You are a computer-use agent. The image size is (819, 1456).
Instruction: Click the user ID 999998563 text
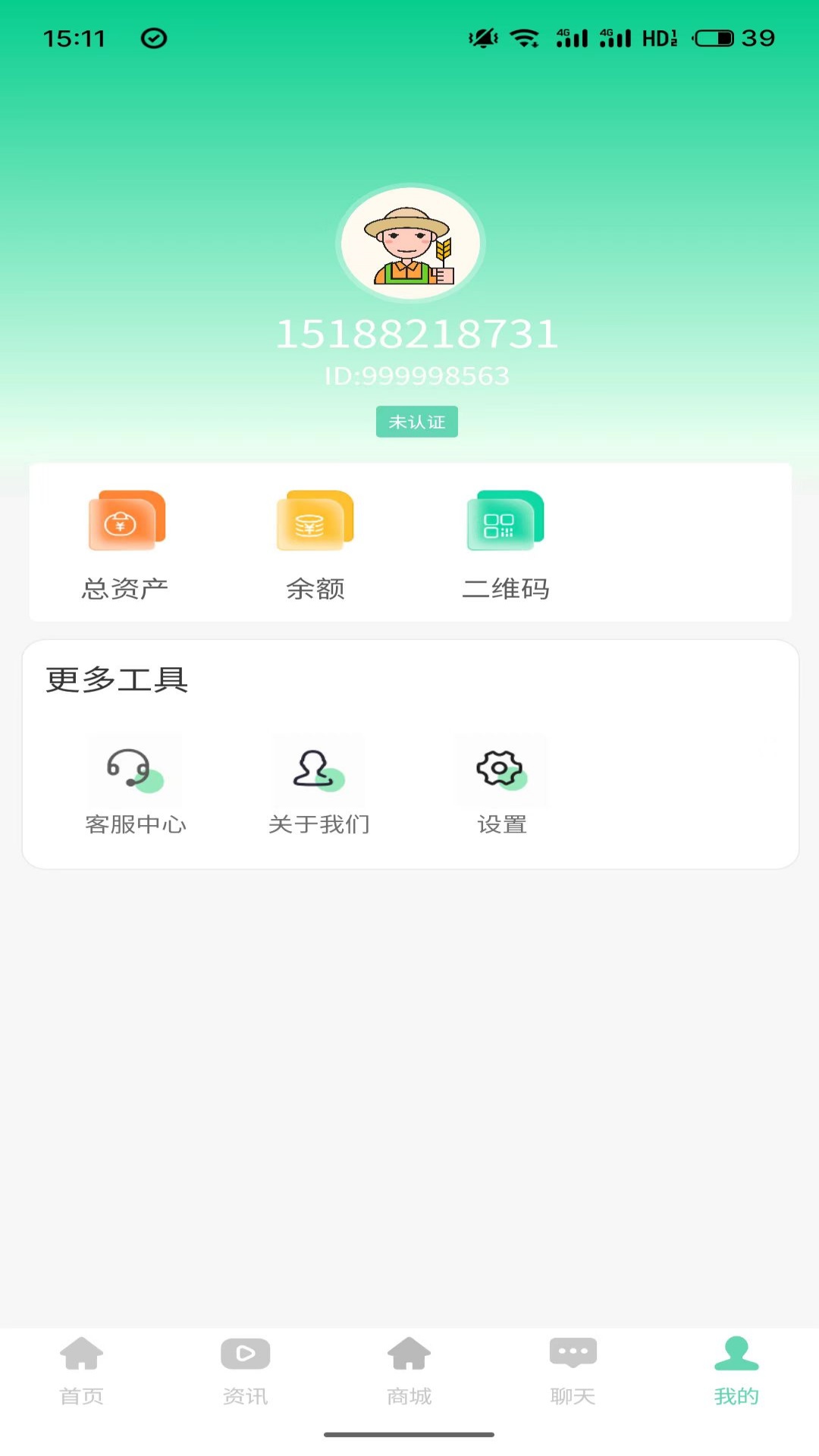[416, 375]
